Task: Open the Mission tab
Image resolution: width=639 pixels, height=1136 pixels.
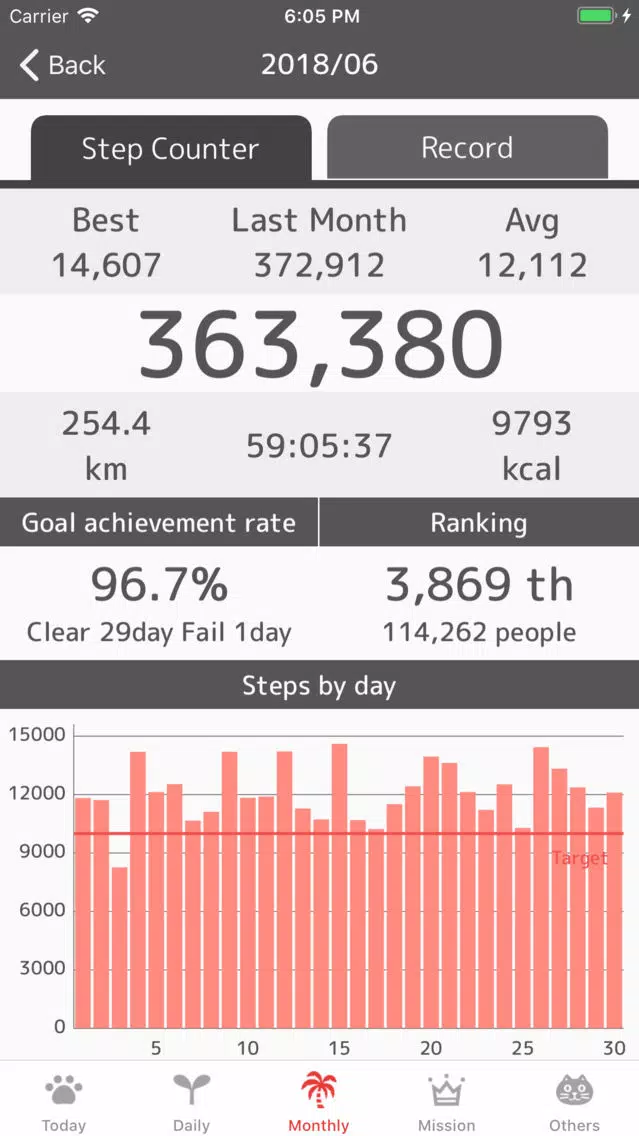Action: (446, 1101)
